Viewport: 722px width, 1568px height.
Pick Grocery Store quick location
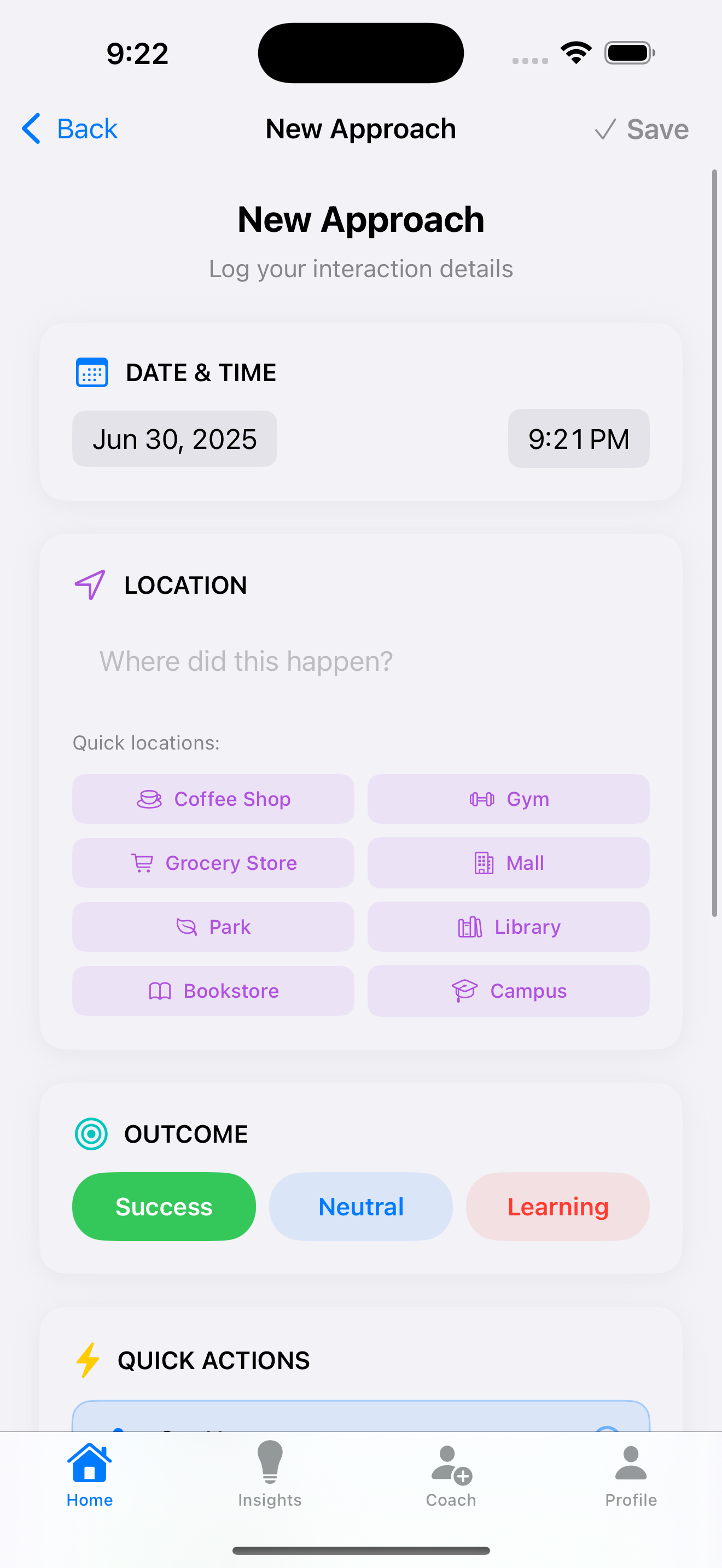pos(213,863)
